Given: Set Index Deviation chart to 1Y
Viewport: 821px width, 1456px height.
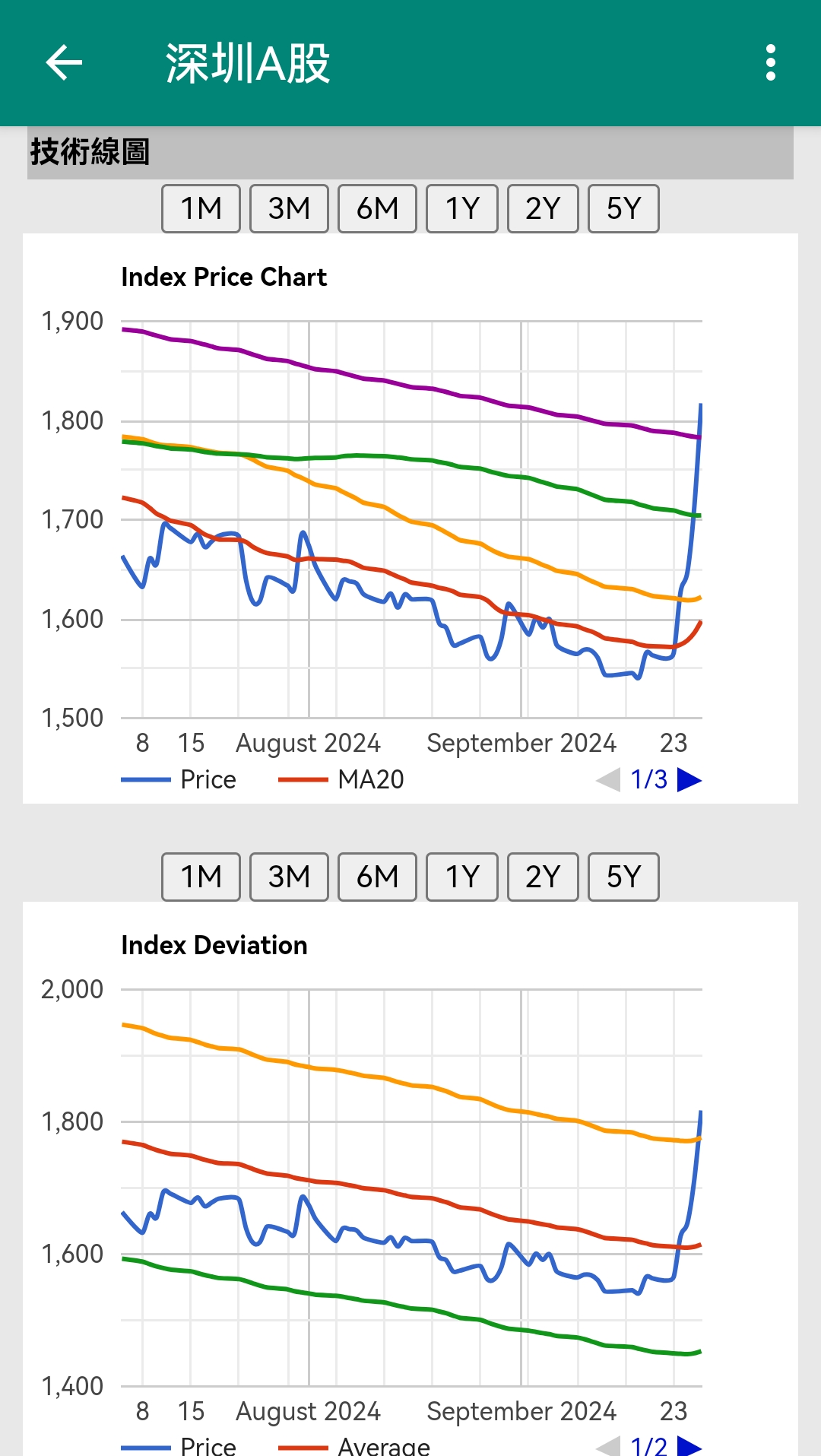Looking at the screenshot, I should click(462, 877).
